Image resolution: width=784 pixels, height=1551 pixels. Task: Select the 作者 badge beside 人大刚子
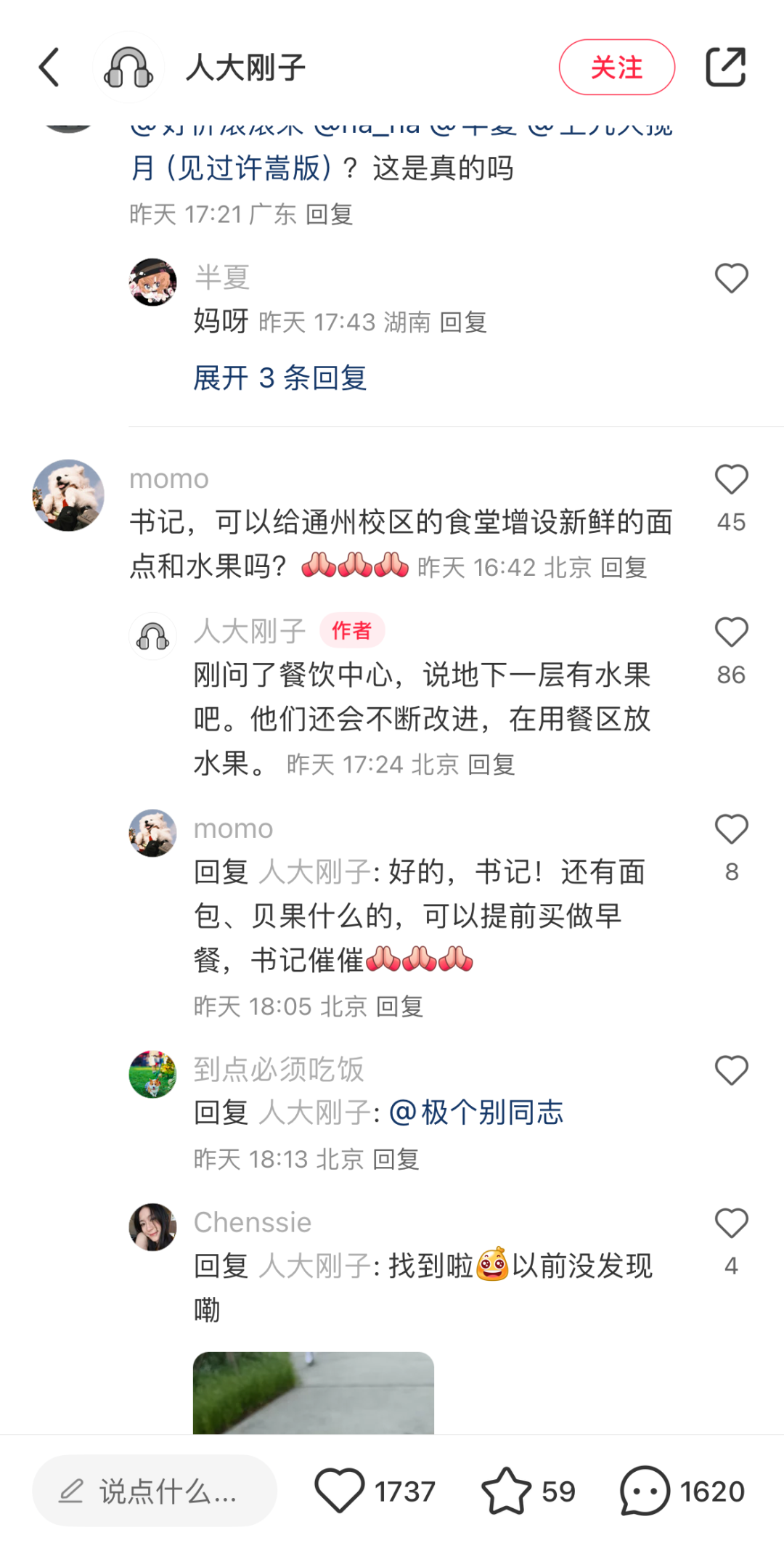tap(351, 631)
